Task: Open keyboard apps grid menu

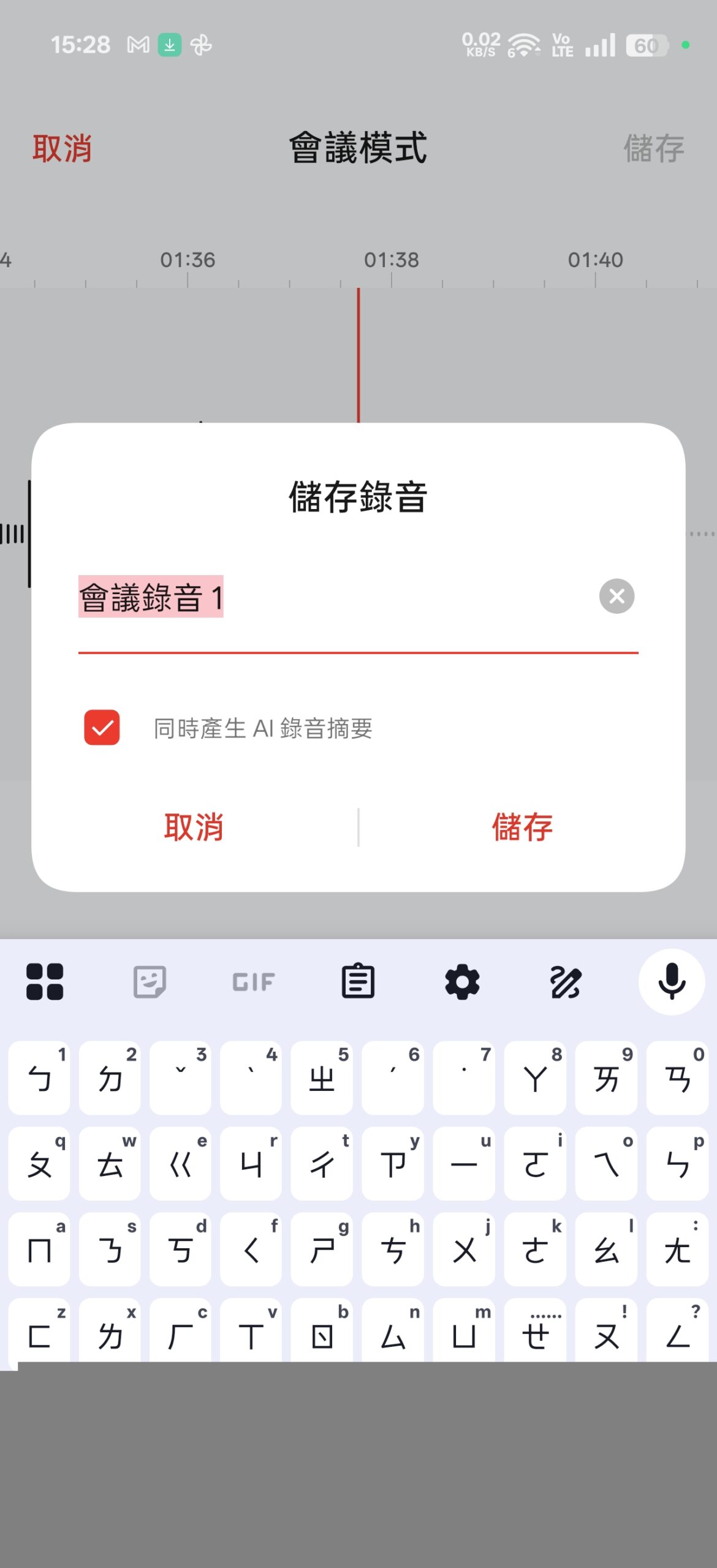Action: pos(45,982)
